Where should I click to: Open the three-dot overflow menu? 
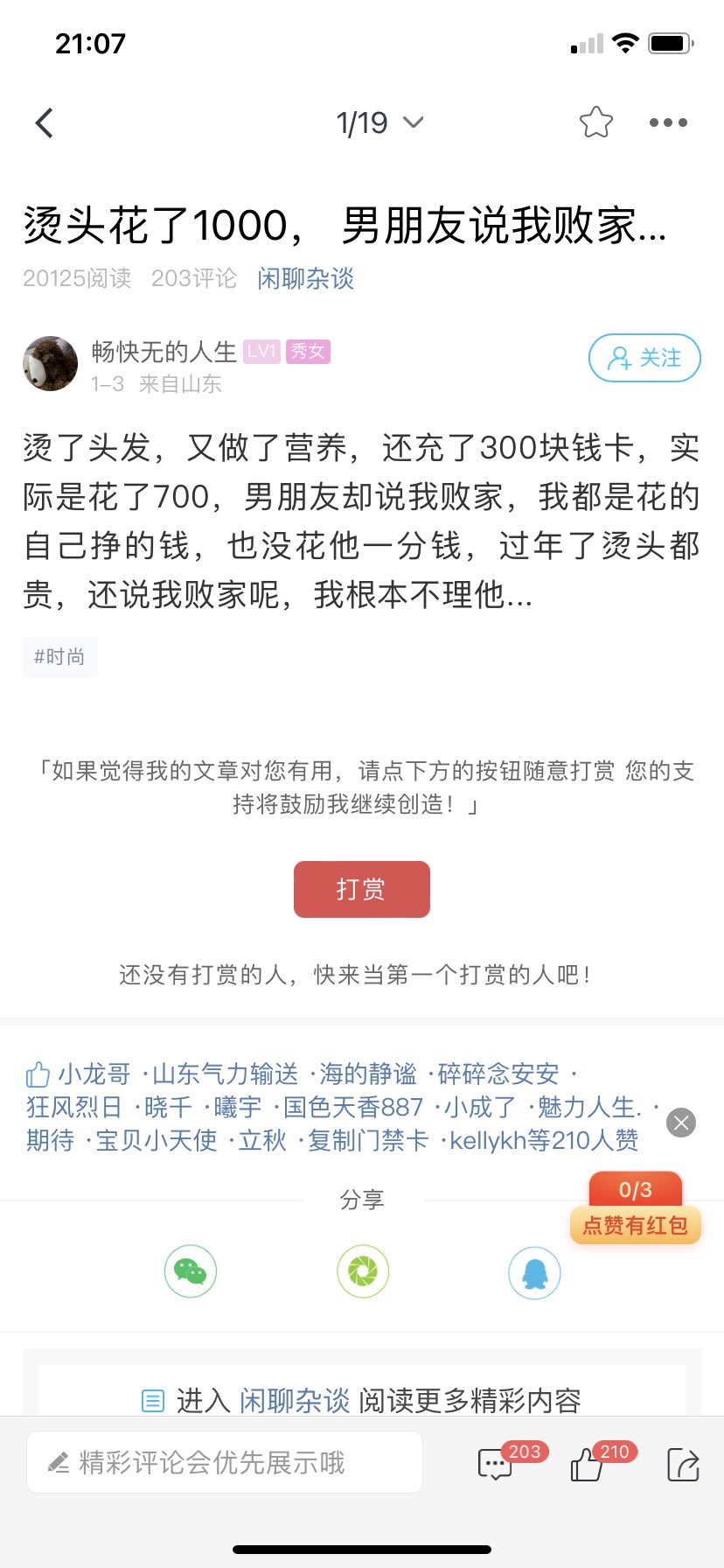(668, 123)
